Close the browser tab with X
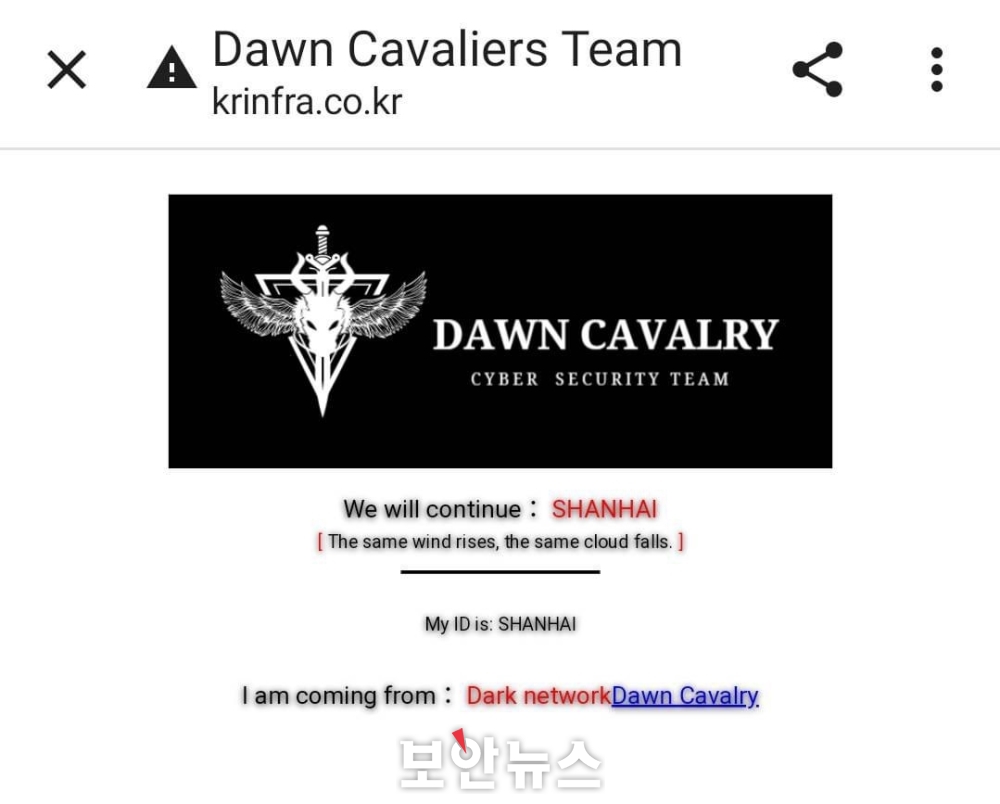Image resolution: width=1000 pixels, height=804 pixels. [67, 70]
